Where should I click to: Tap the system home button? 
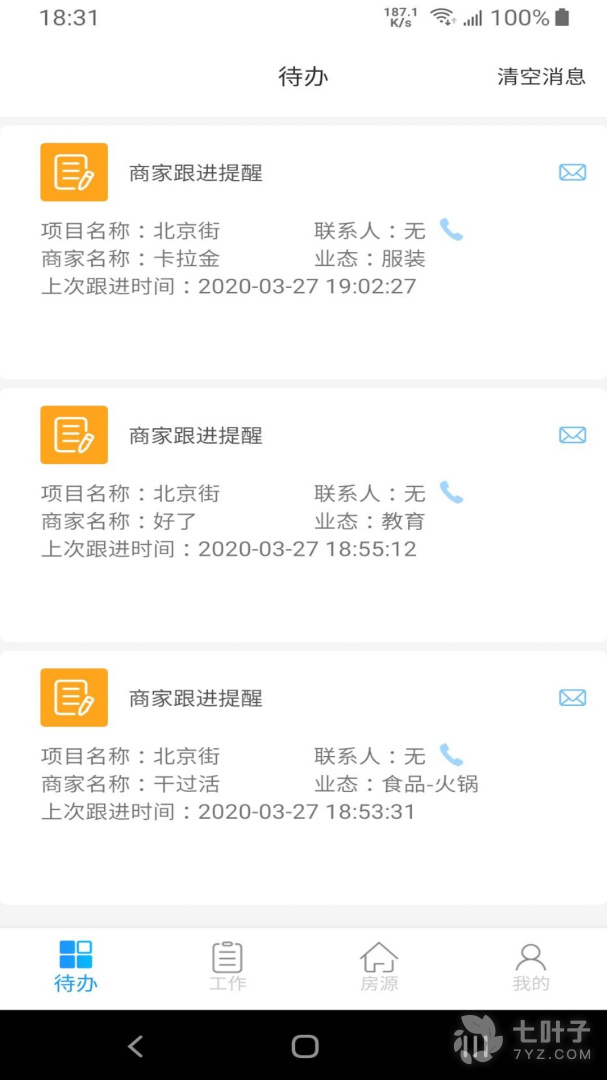[305, 1046]
